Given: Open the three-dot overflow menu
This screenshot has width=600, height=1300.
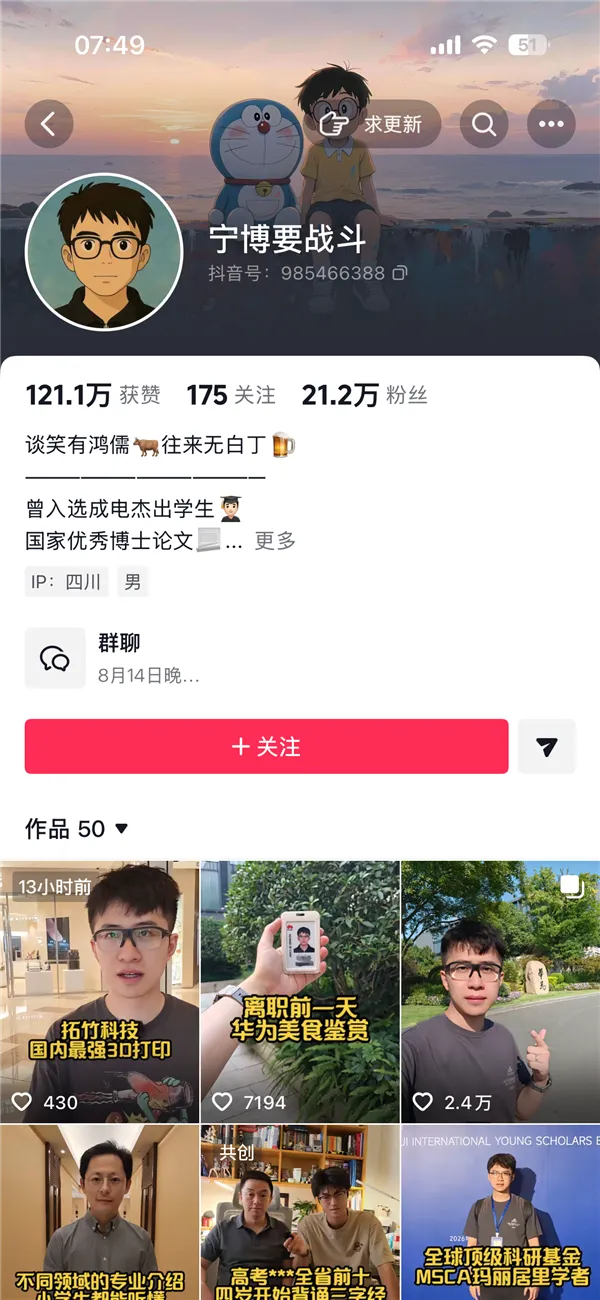Looking at the screenshot, I should coord(551,125).
